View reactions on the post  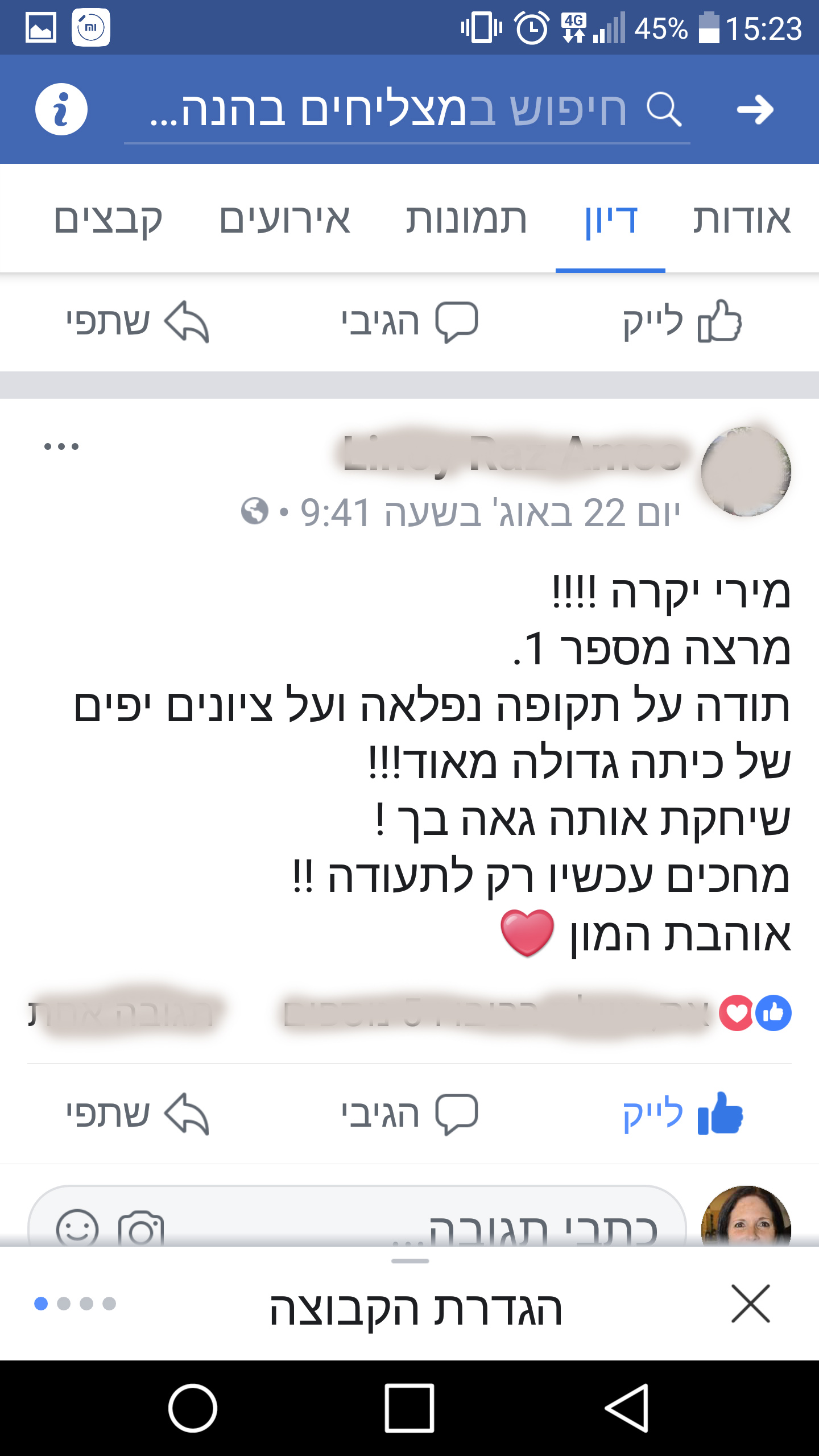(x=755, y=1013)
